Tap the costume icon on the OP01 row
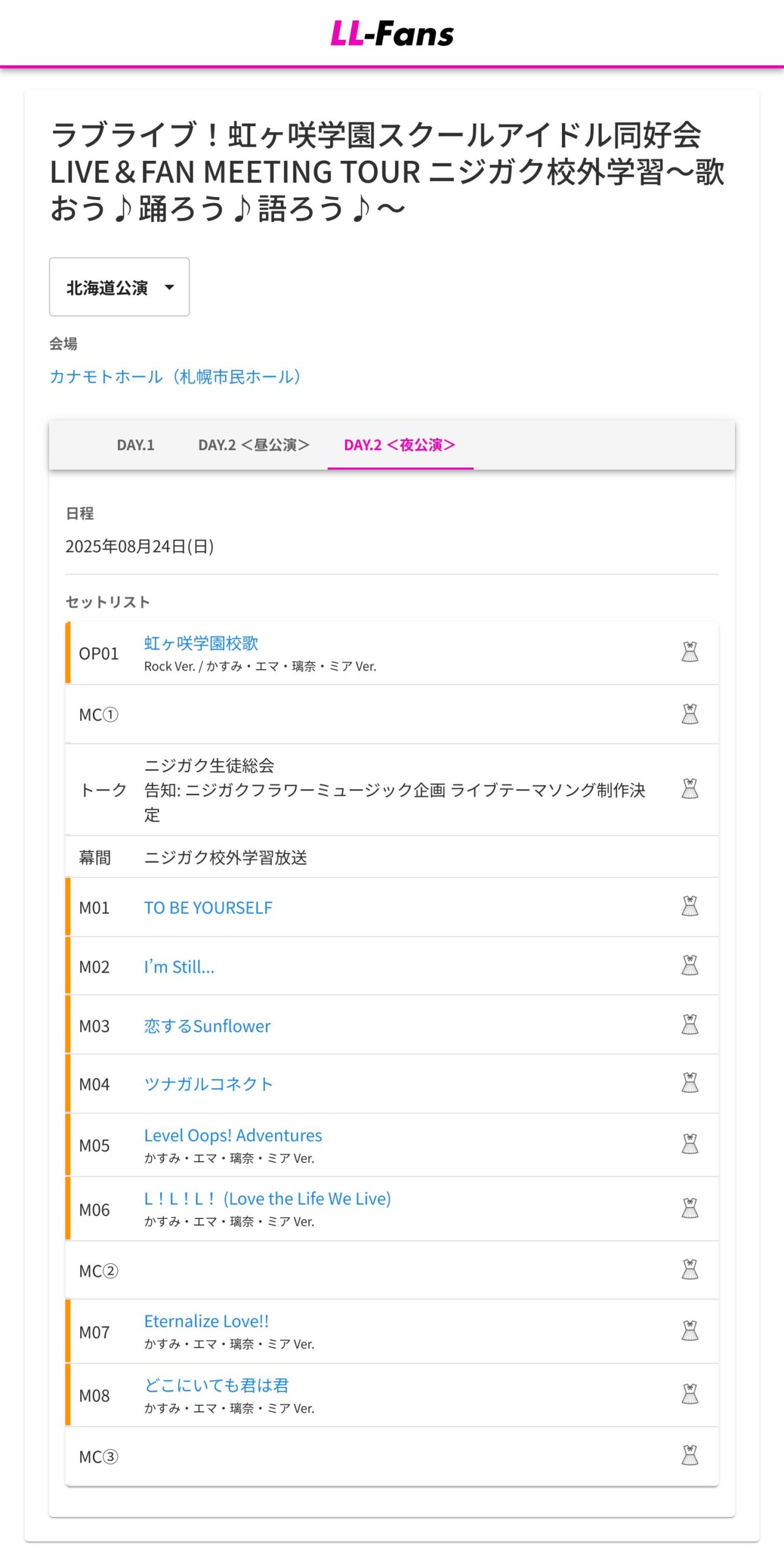Image resolution: width=784 pixels, height=1566 pixels. (690, 652)
